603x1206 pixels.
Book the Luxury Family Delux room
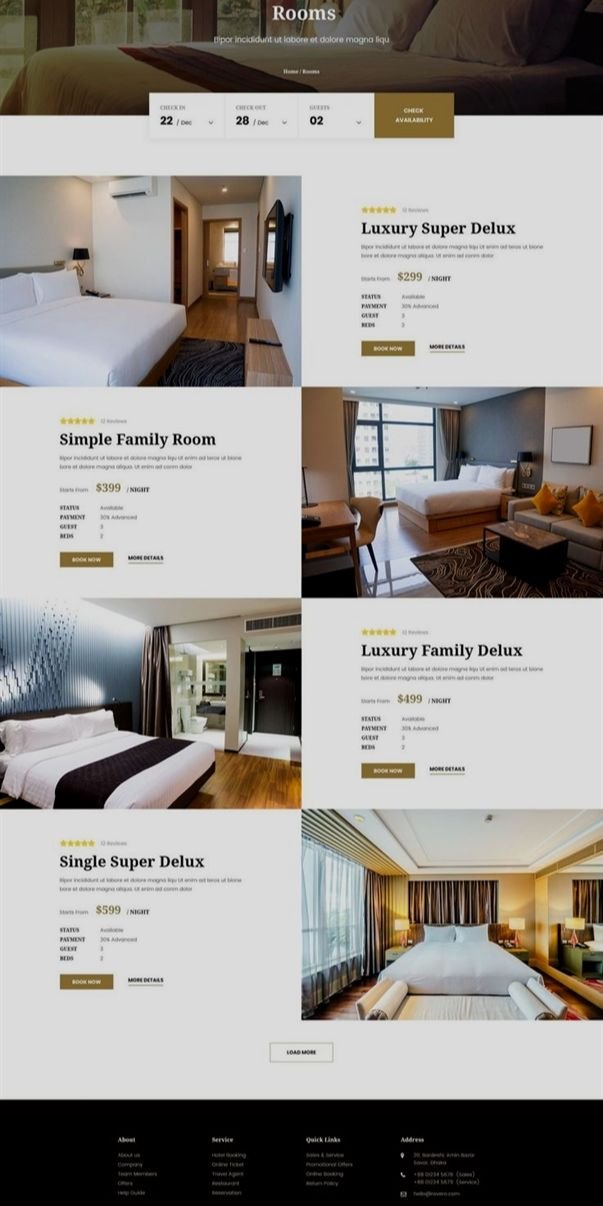coord(388,771)
